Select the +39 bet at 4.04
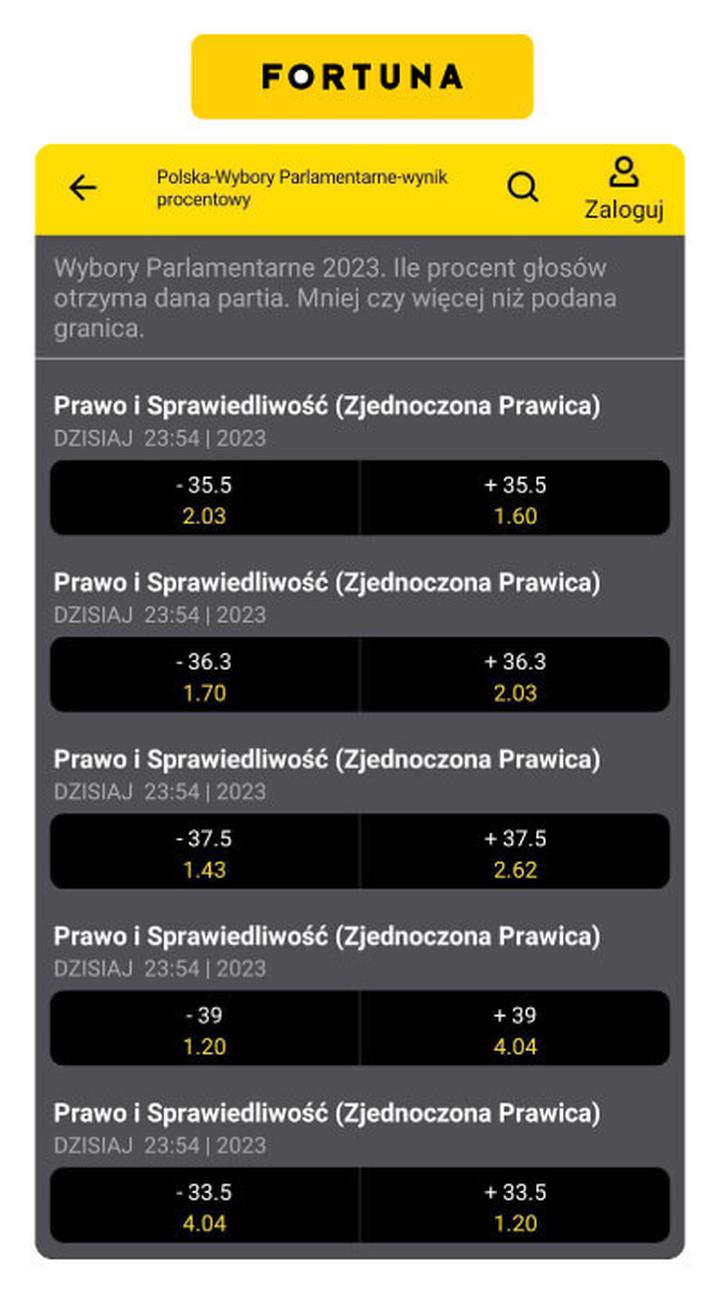 point(516,1028)
